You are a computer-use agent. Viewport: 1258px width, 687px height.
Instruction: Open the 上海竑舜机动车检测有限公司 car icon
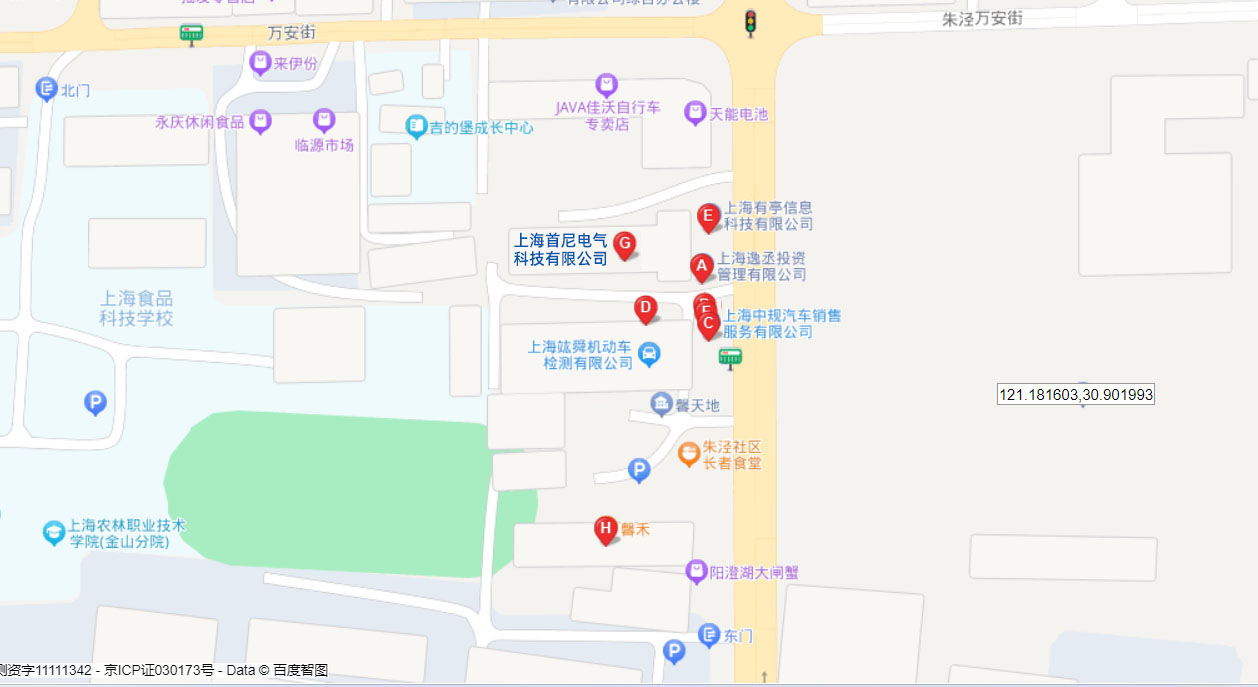click(649, 353)
